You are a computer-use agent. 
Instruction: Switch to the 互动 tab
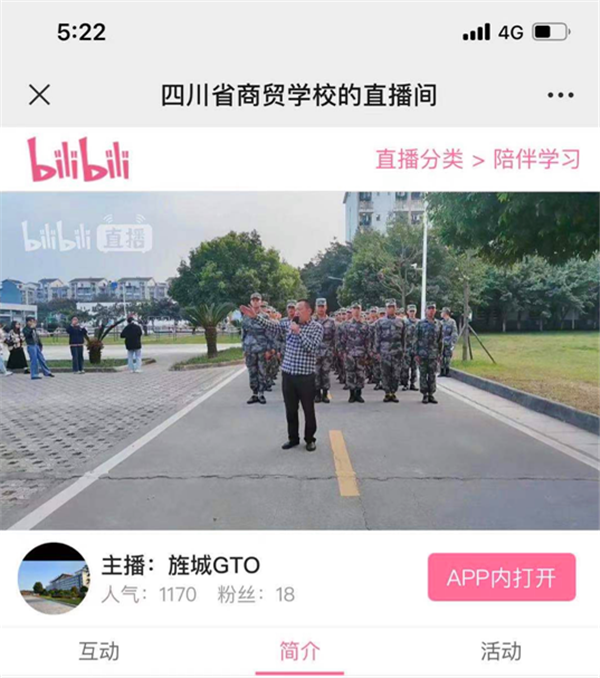pos(99,652)
